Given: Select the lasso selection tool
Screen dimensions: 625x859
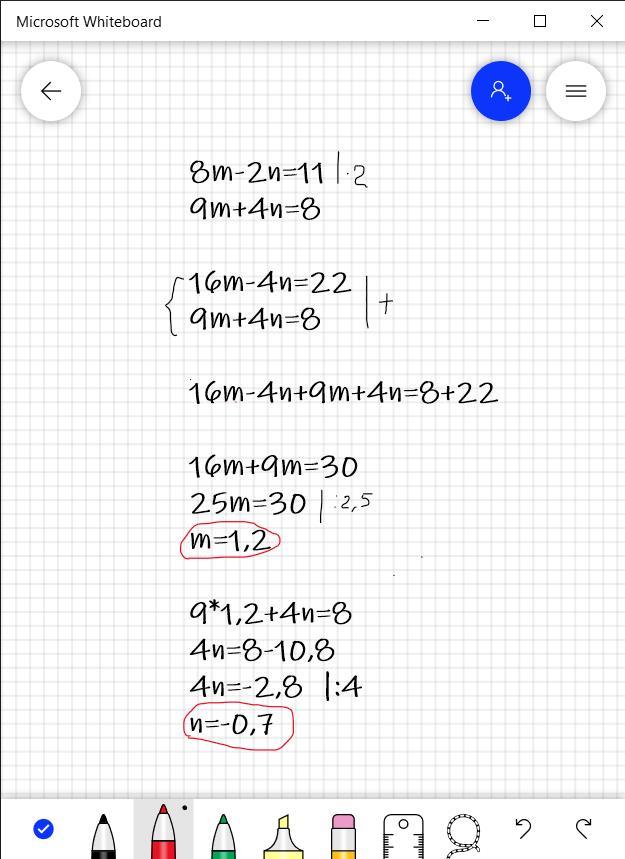Looking at the screenshot, I should pyautogui.click(x=463, y=835).
